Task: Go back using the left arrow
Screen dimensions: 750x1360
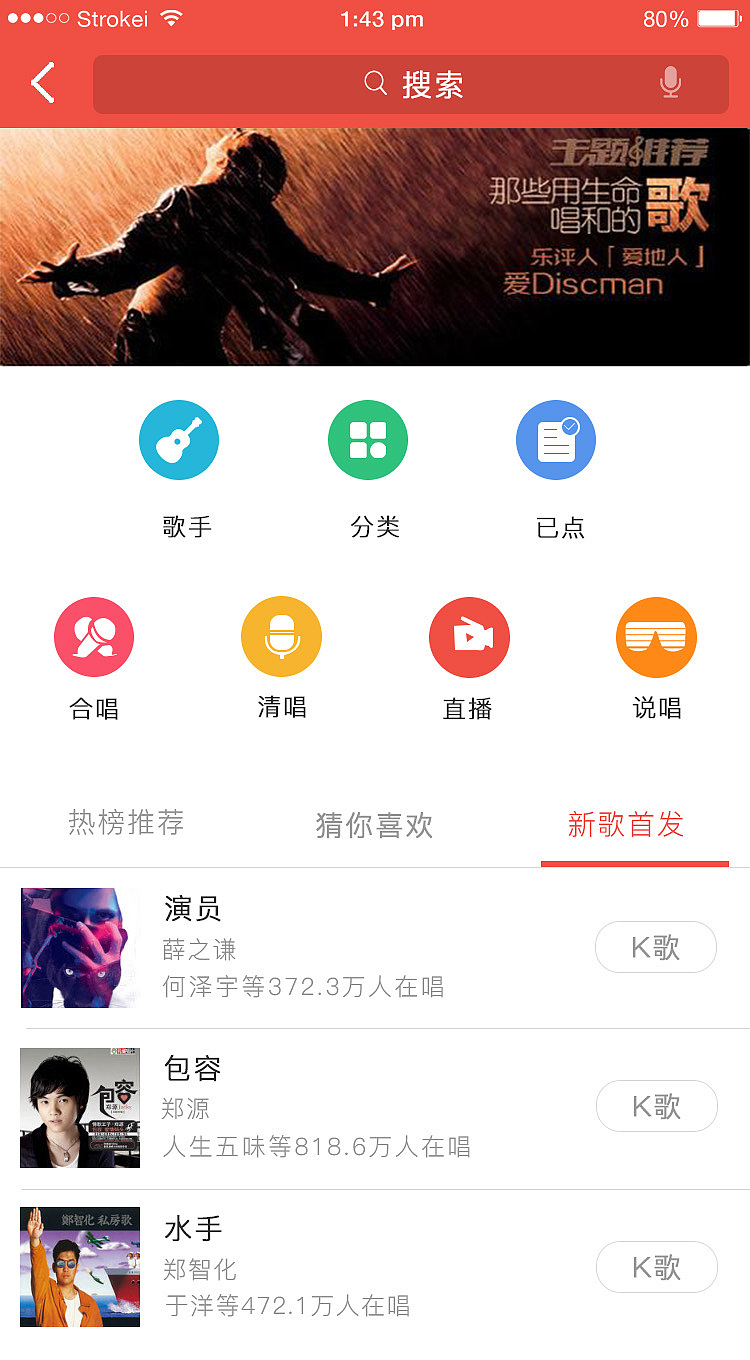Action: point(41,84)
